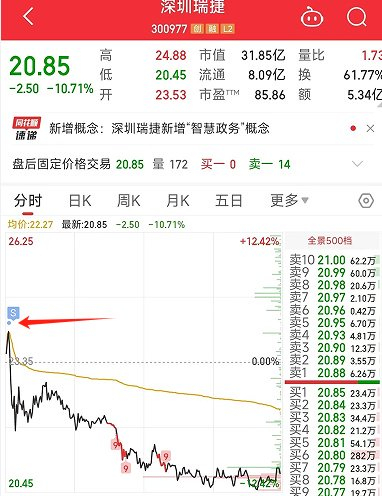This screenshot has width=382, height=496.
Task: Open the 更多 chart period dropdown
Action: [x=289, y=201]
